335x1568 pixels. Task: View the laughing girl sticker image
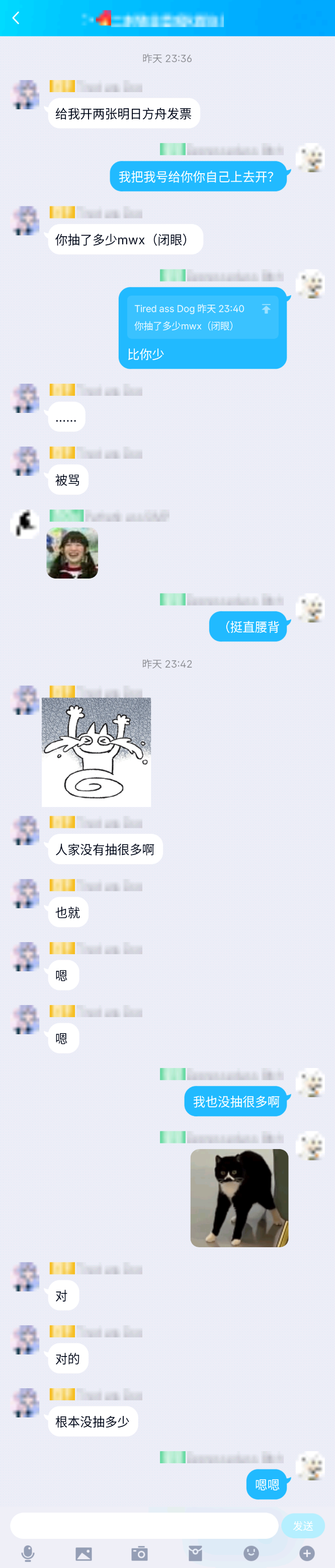(72, 553)
